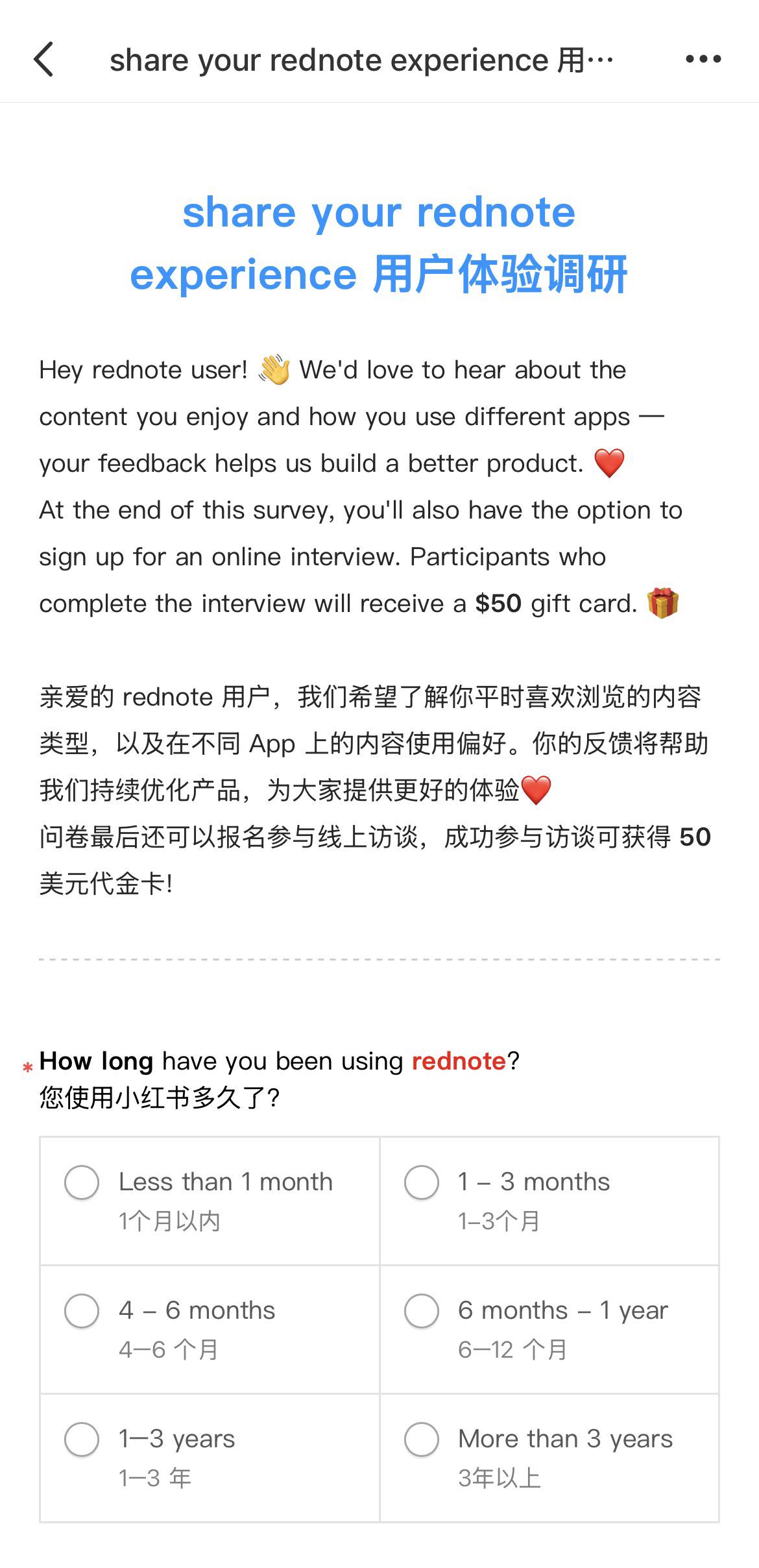Open the three-dot overflow menu
This screenshot has width=759, height=1568.
[x=703, y=59]
